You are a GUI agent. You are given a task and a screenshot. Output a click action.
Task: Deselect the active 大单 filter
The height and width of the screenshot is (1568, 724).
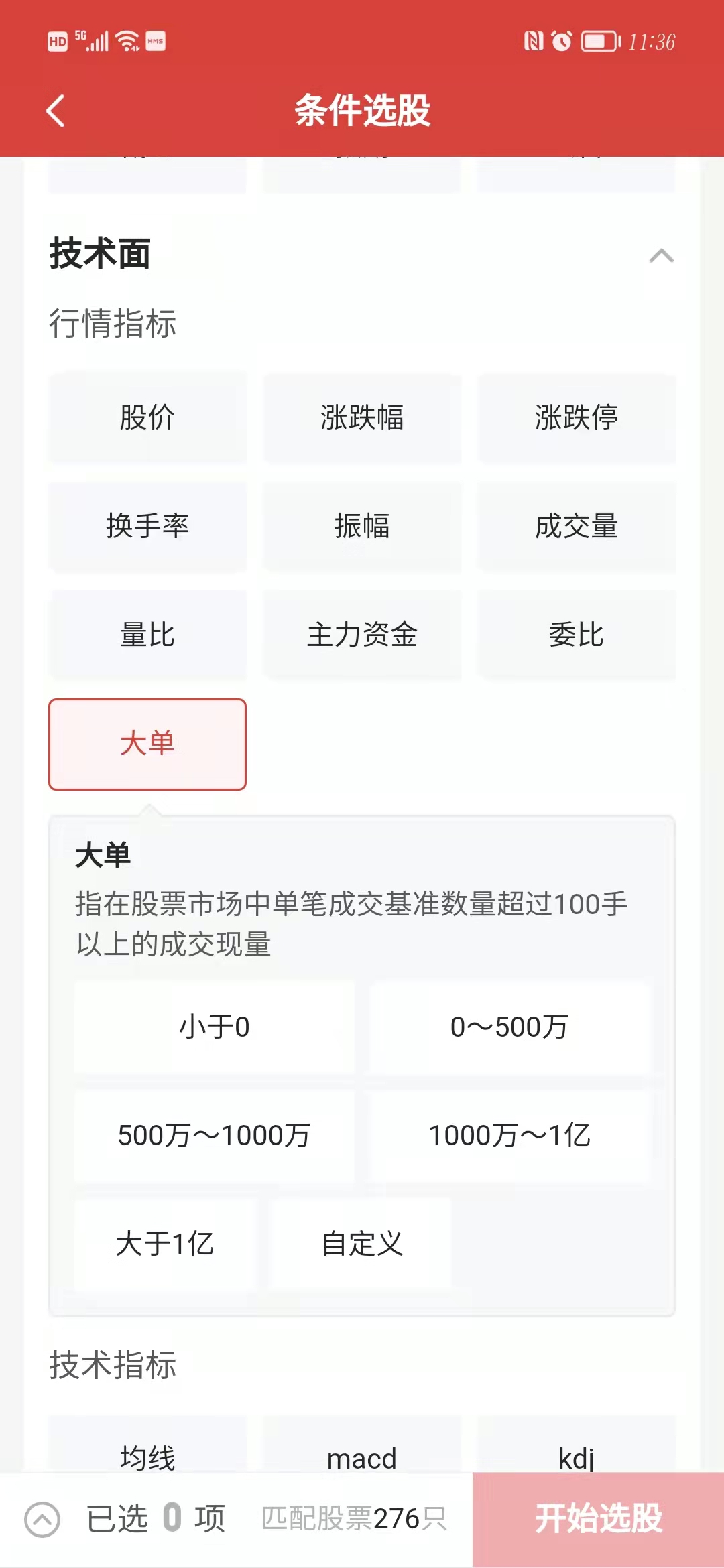[147, 744]
